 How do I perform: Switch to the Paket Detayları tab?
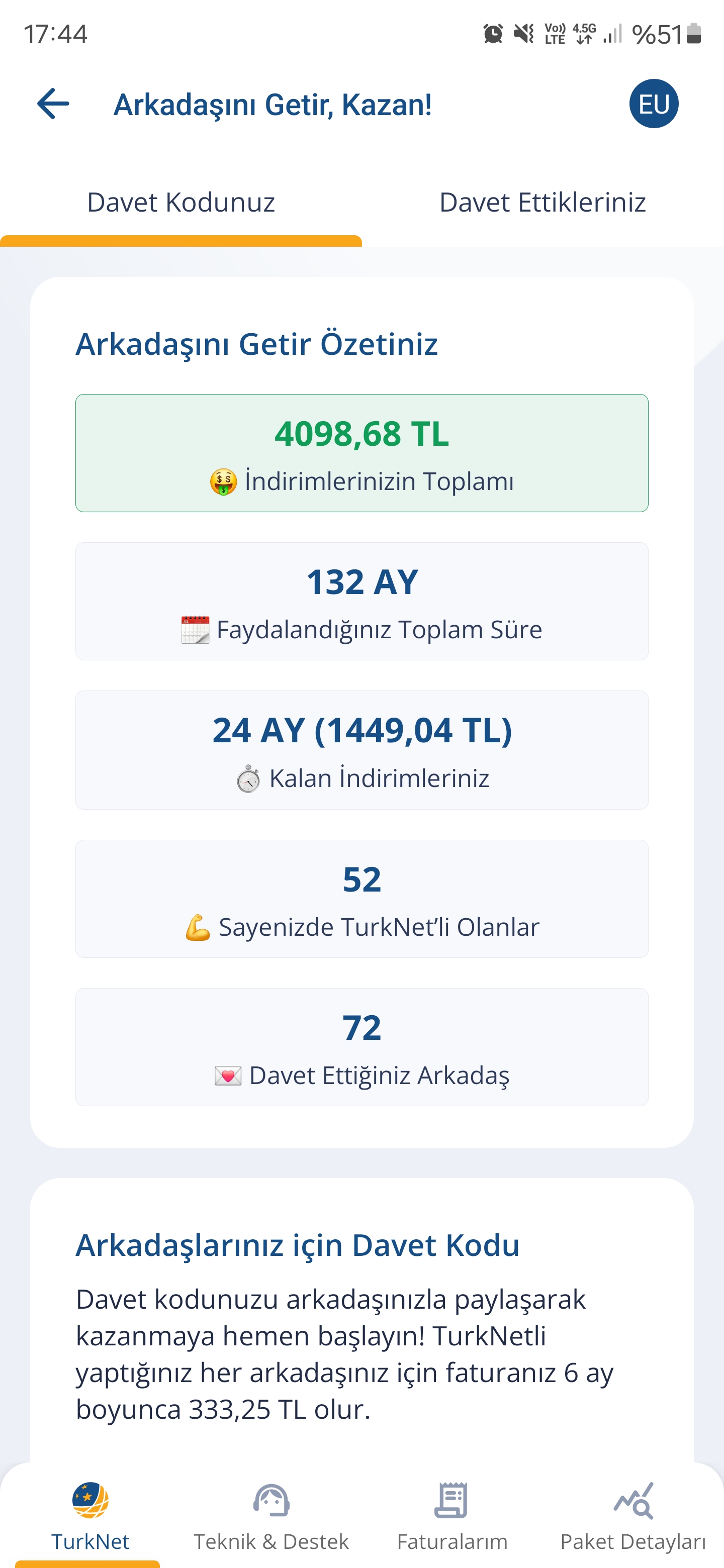pyautogui.click(x=632, y=1517)
